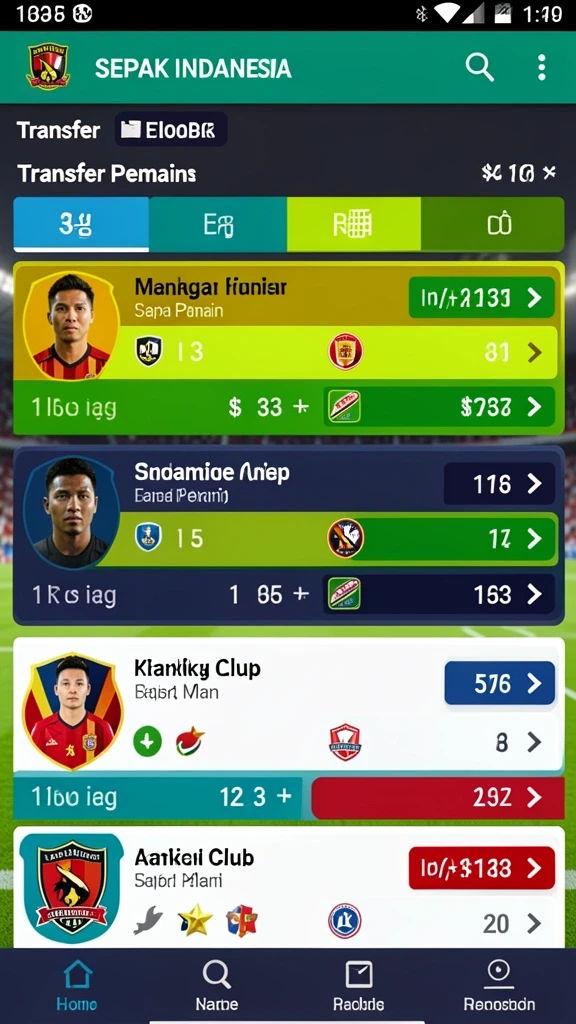Switch to the dark green fourth tab
The image size is (576, 1024).
click(x=492, y=225)
